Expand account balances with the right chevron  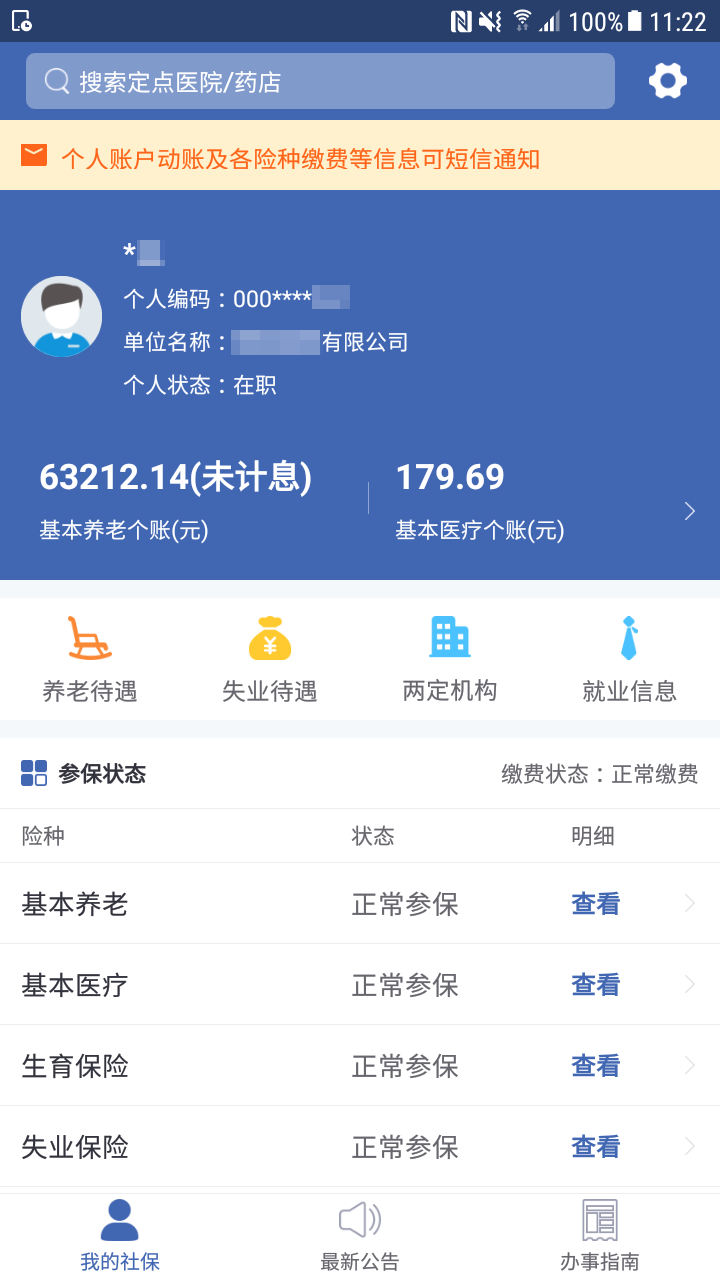tap(689, 511)
